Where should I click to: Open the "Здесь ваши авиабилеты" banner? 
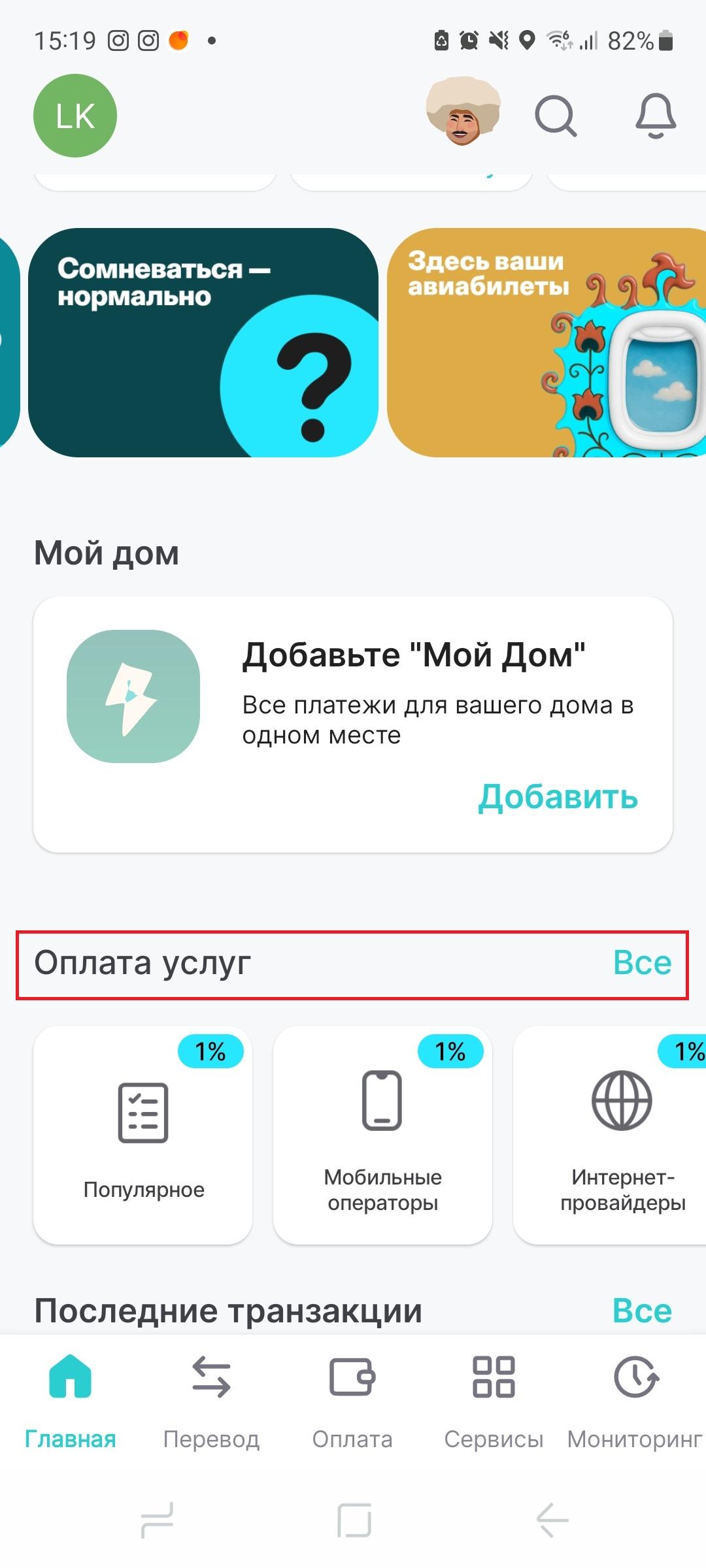[x=546, y=342]
